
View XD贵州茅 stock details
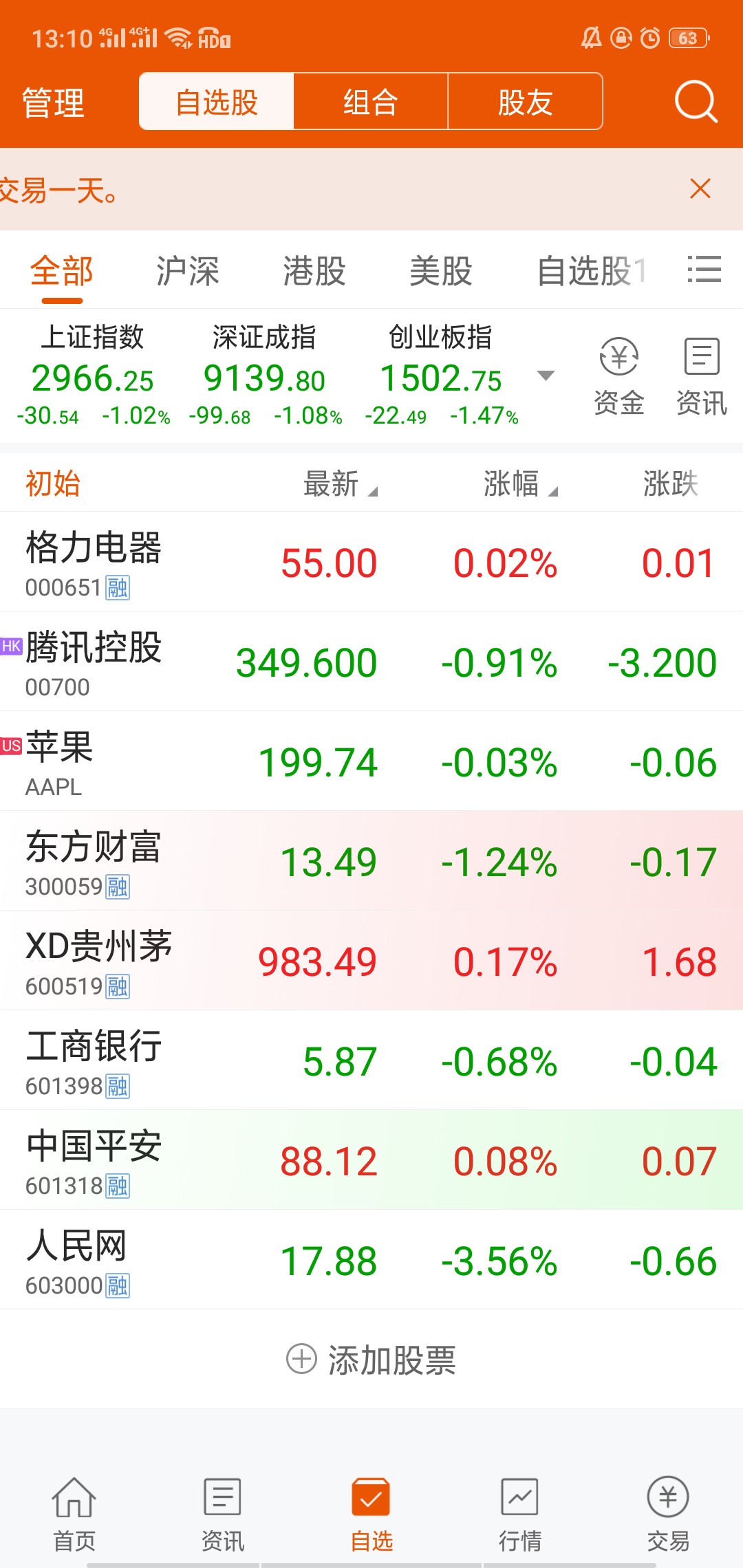coord(371,961)
